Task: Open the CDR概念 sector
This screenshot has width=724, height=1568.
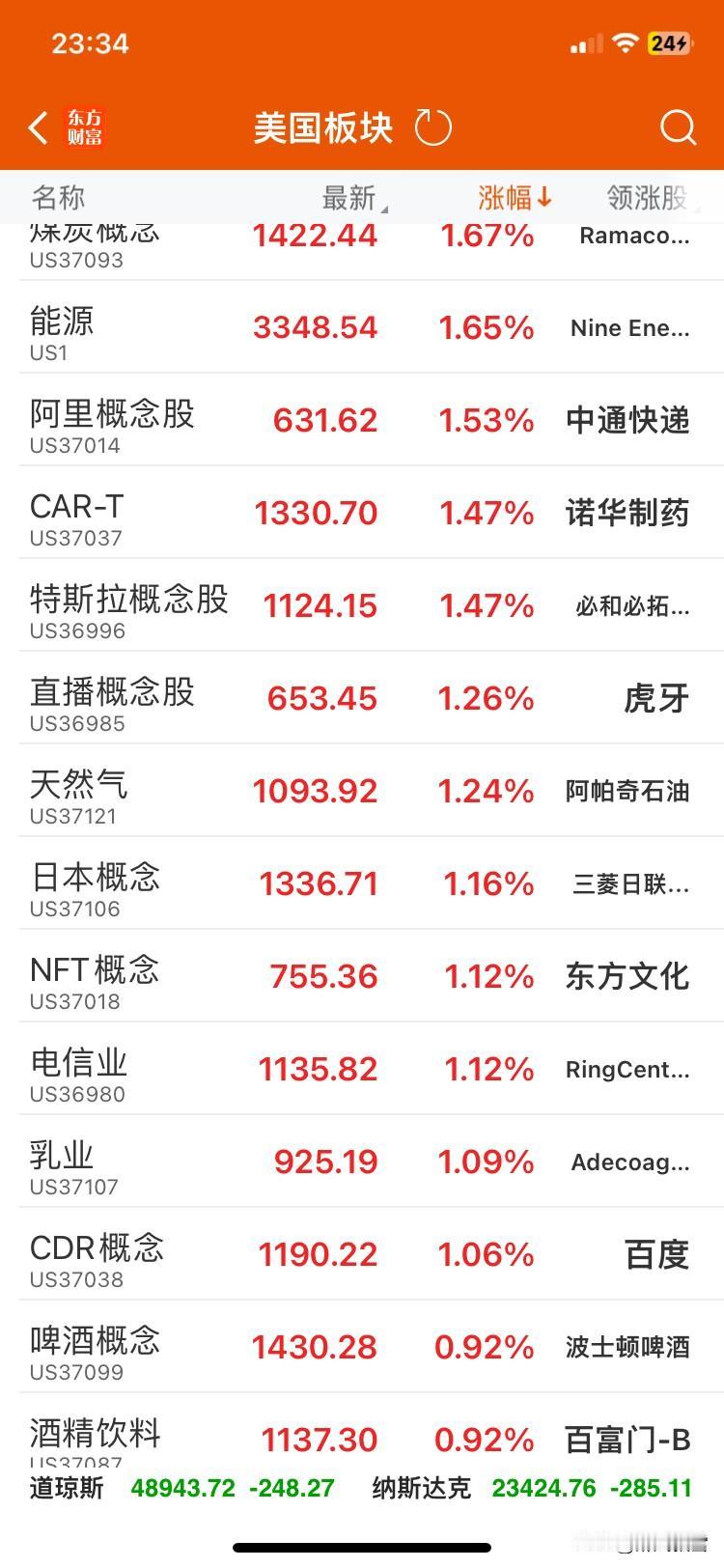Action: (362, 1255)
